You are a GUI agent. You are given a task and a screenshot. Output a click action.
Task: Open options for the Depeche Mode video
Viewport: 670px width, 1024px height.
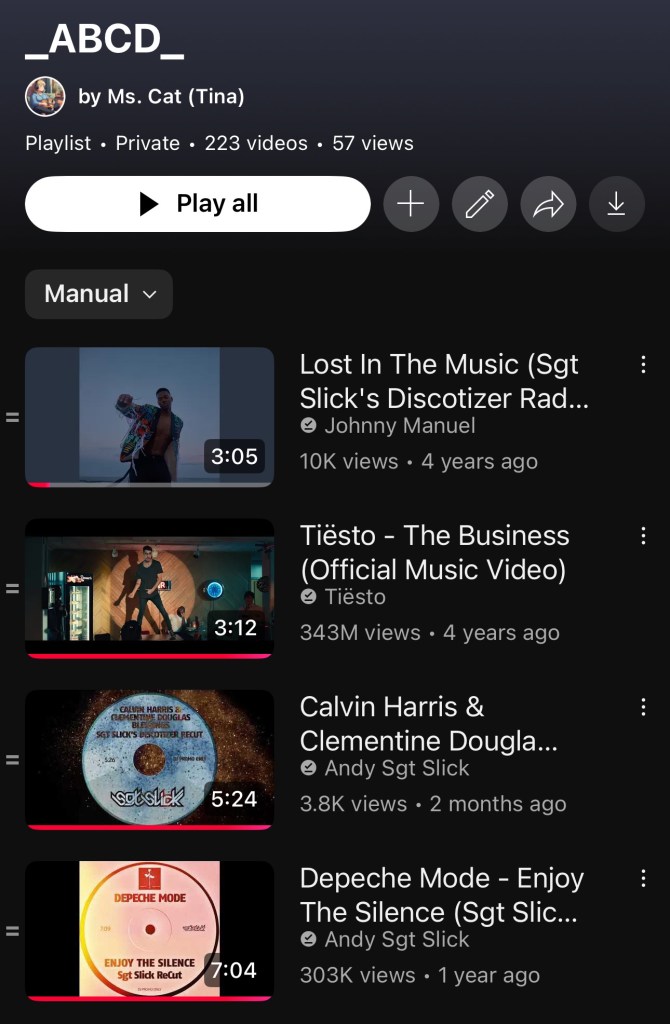(x=643, y=879)
